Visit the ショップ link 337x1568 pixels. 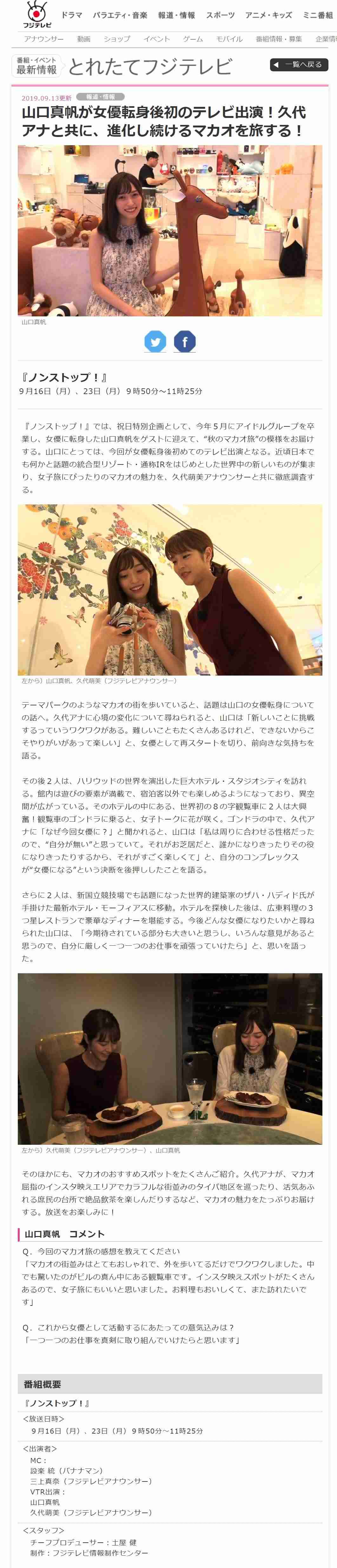tap(116, 39)
